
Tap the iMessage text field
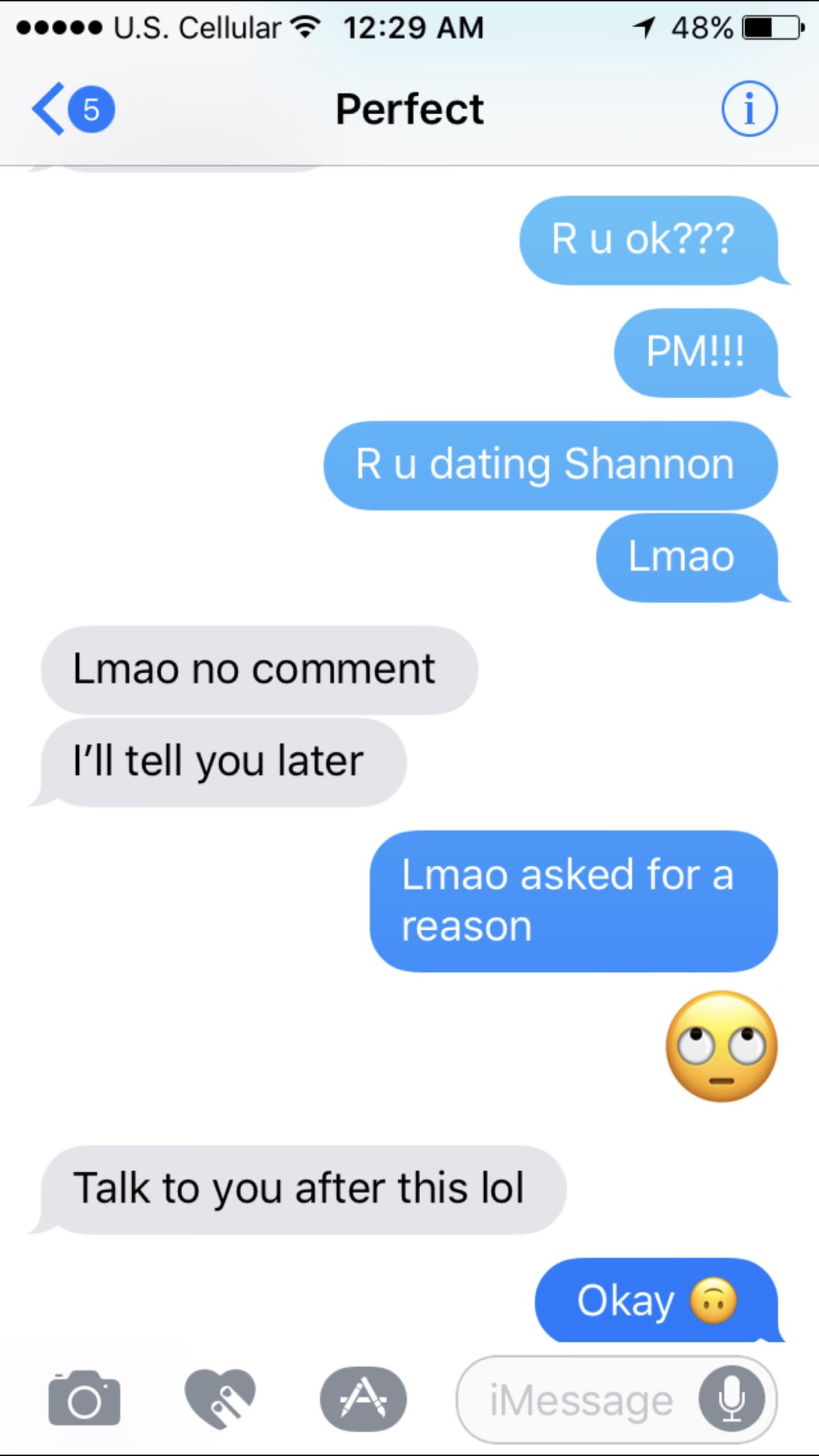(x=576, y=1400)
